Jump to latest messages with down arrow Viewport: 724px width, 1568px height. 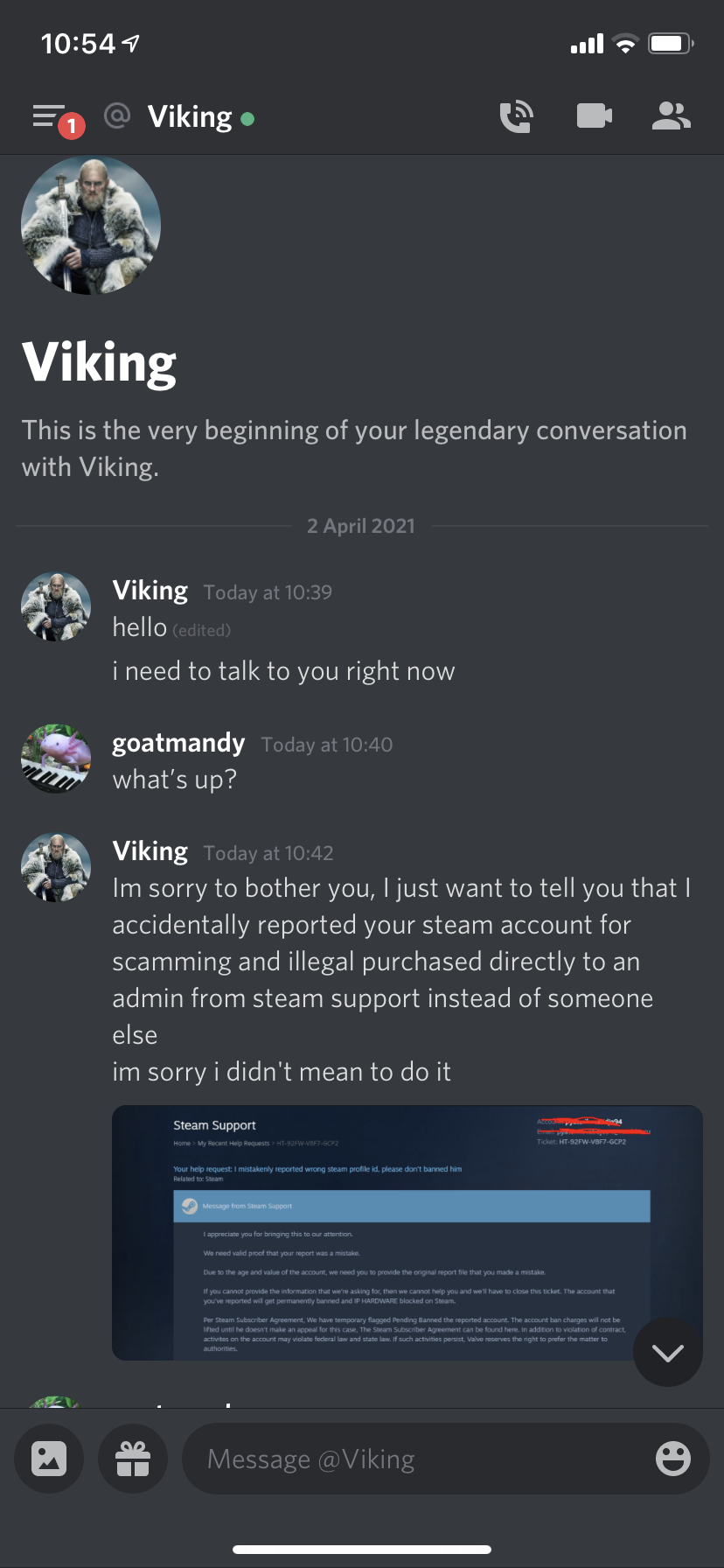[668, 1353]
